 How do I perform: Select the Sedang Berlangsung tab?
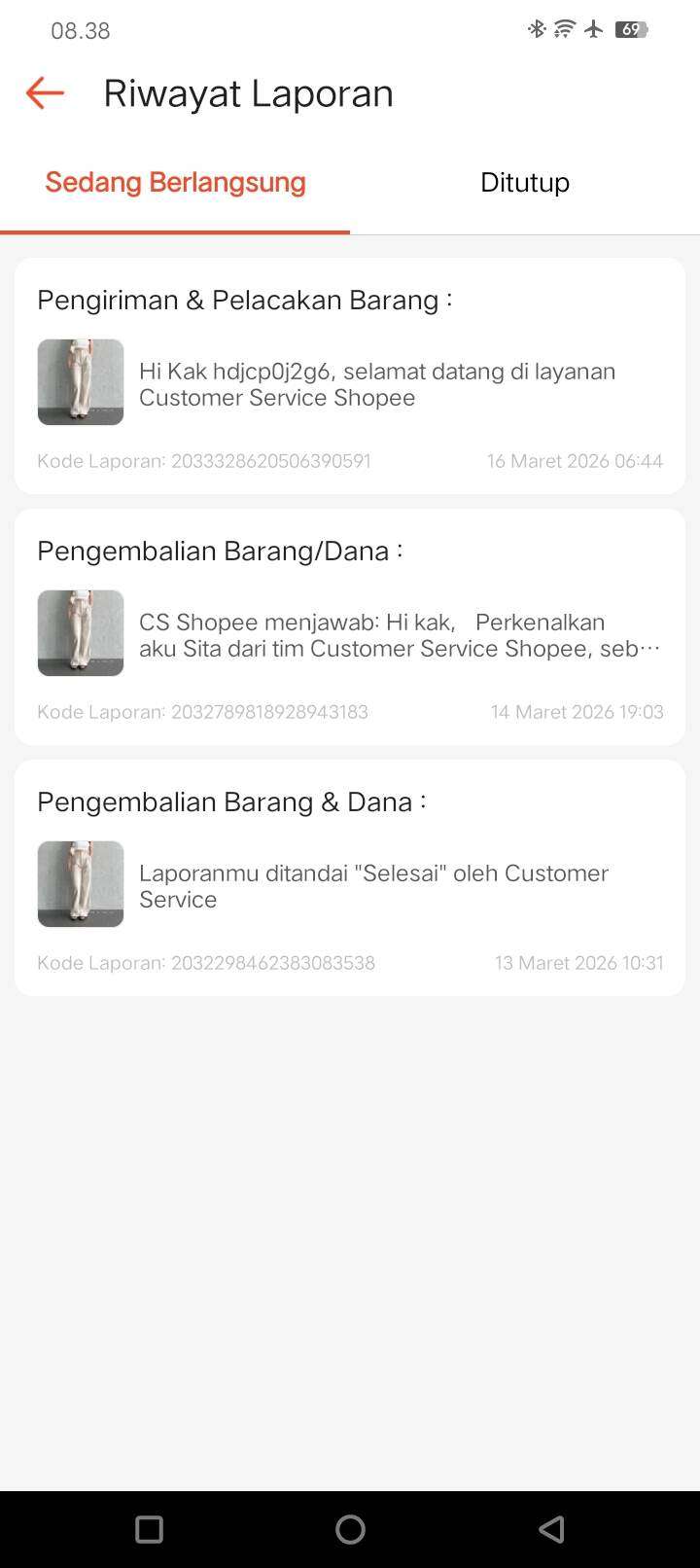click(x=175, y=183)
